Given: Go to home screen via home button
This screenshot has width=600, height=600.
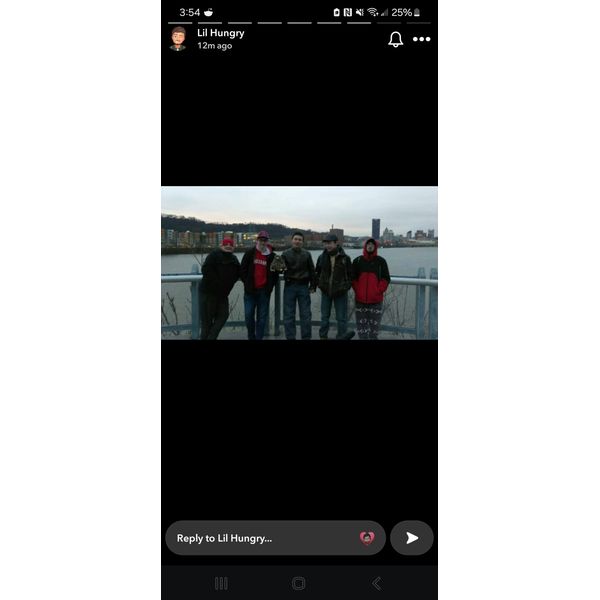Looking at the screenshot, I should click(298, 583).
